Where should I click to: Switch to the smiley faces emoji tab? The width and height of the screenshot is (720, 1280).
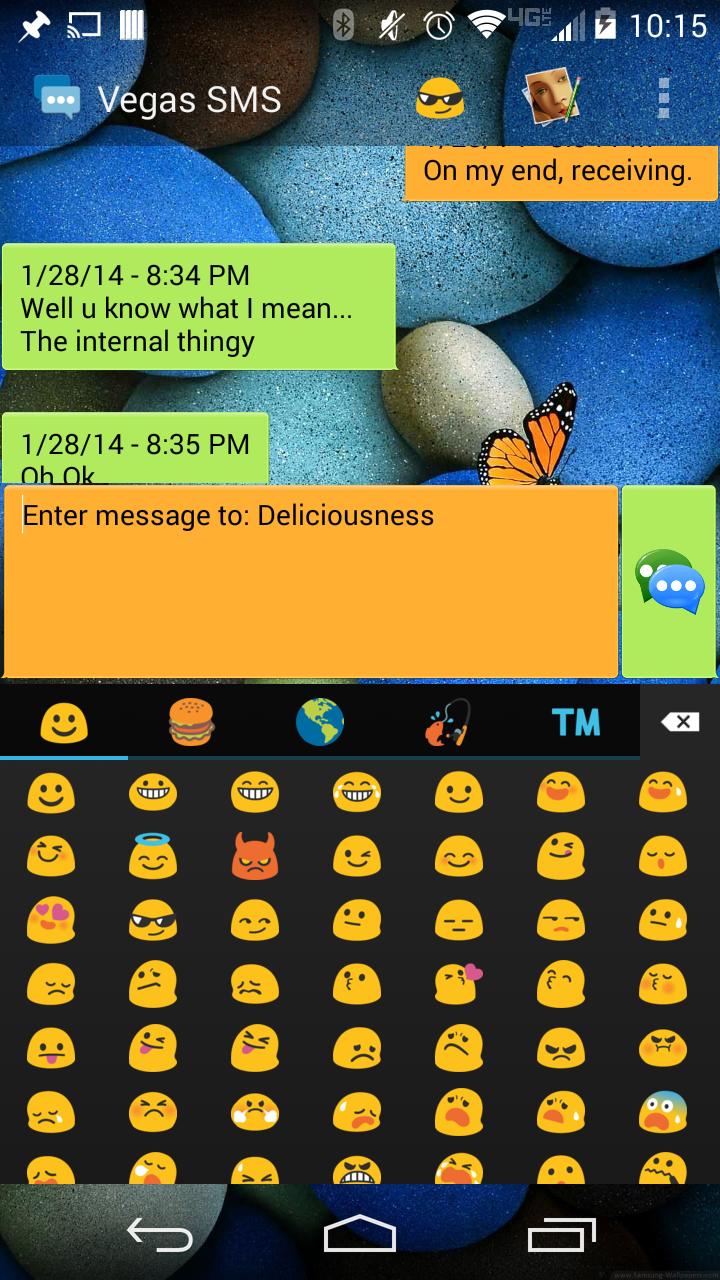[64, 722]
